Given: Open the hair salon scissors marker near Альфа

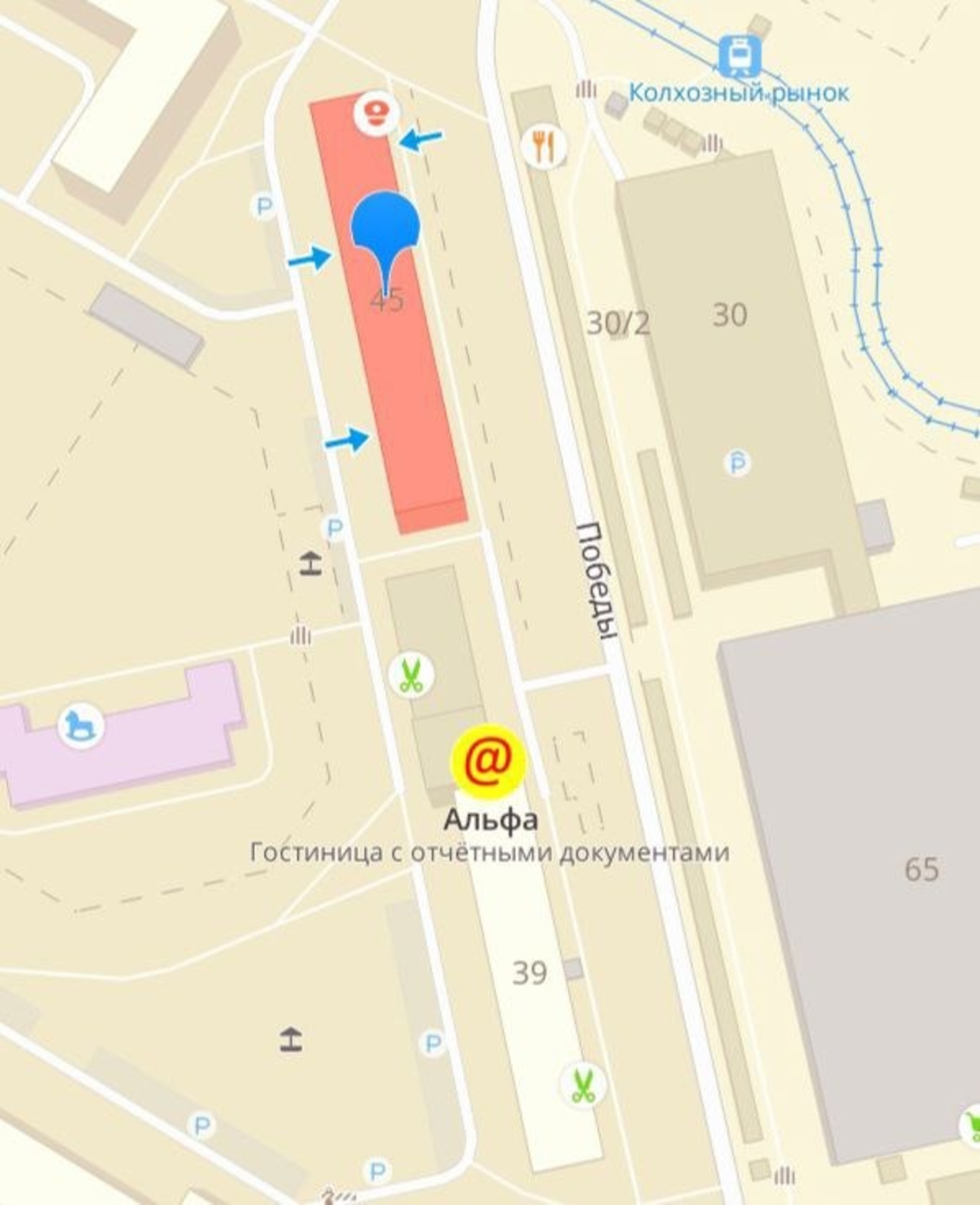Looking at the screenshot, I should 412,676.
